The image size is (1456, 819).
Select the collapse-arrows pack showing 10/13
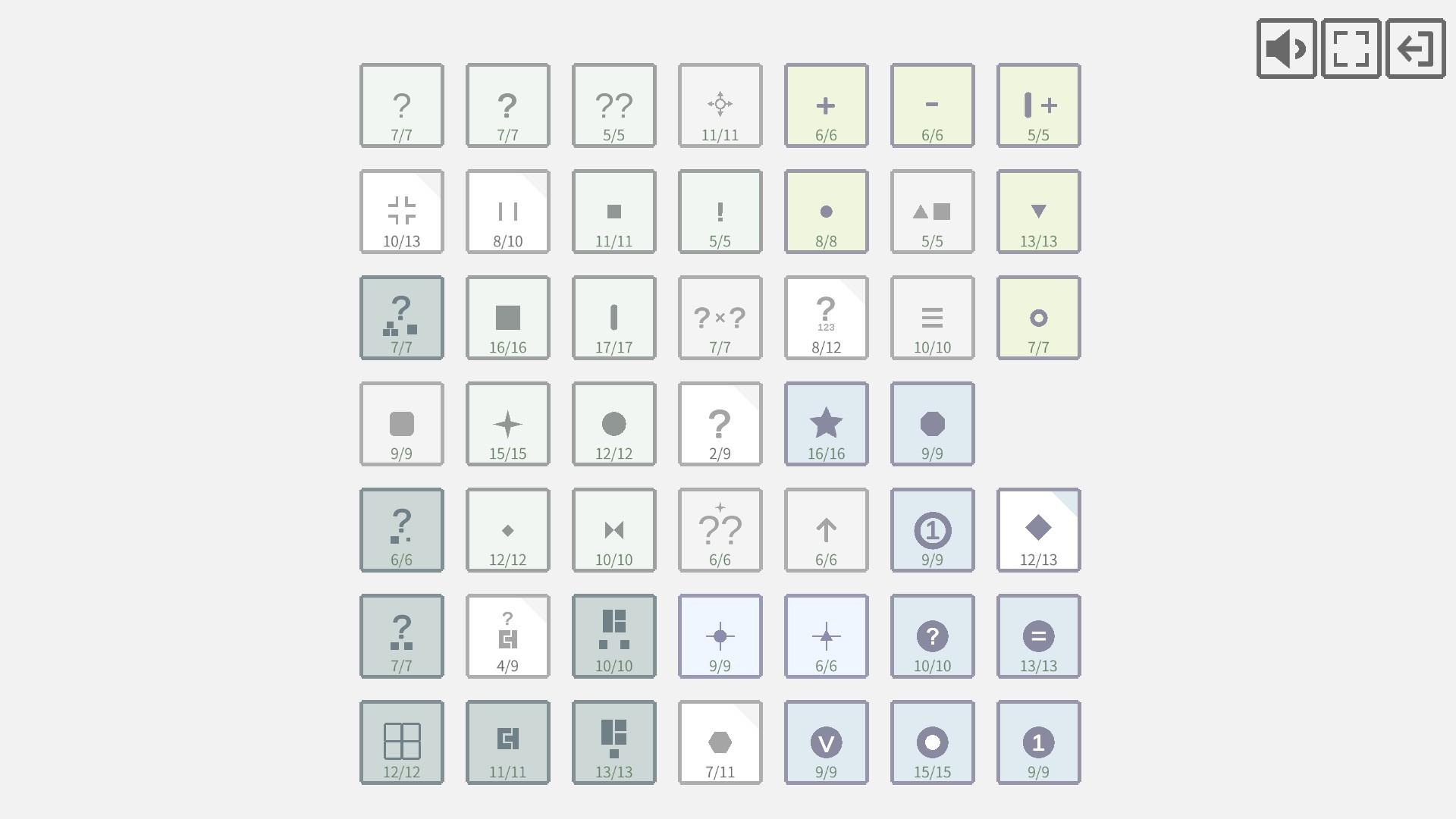401,212
